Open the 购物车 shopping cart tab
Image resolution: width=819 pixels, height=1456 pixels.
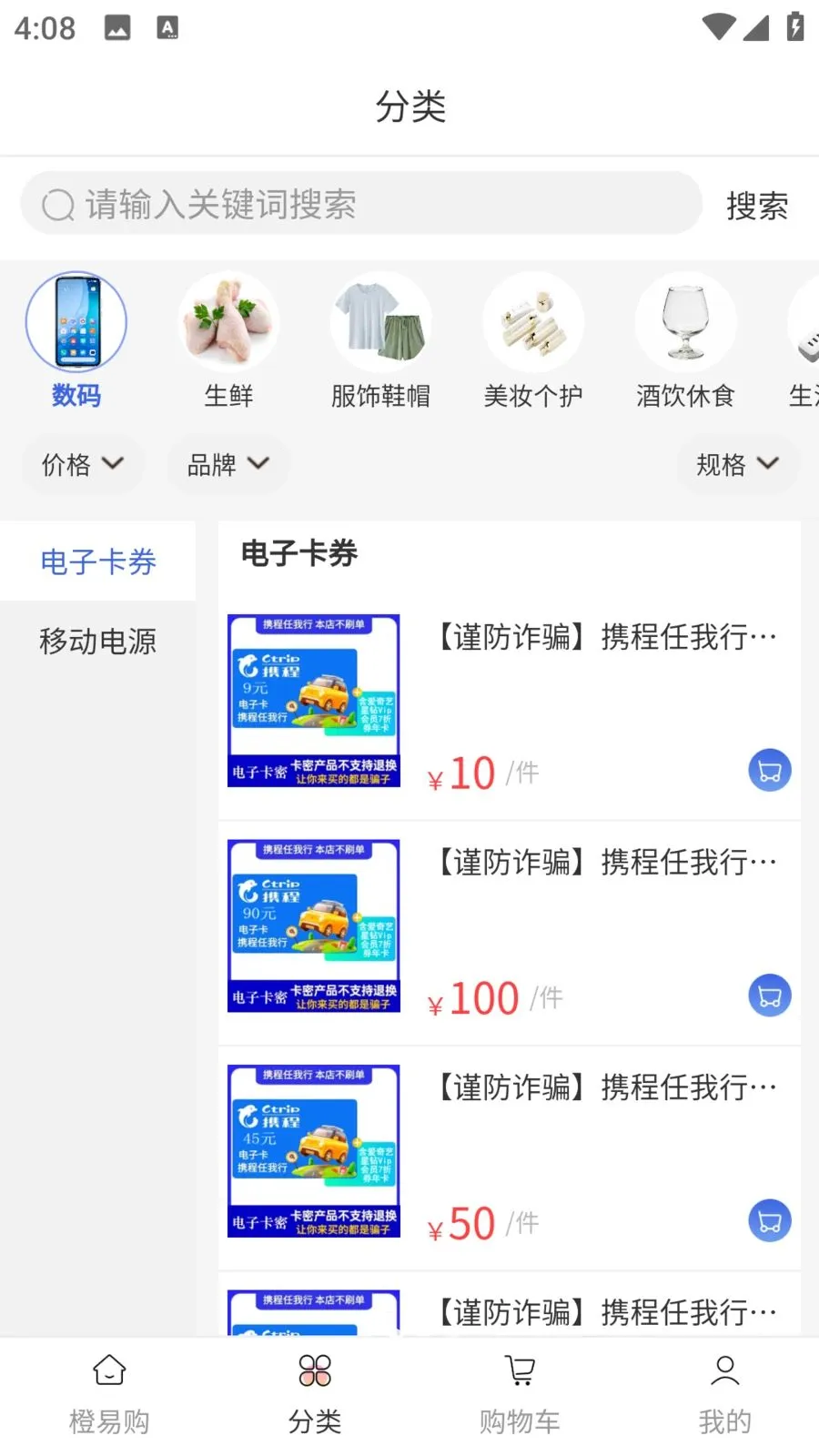519,1392
